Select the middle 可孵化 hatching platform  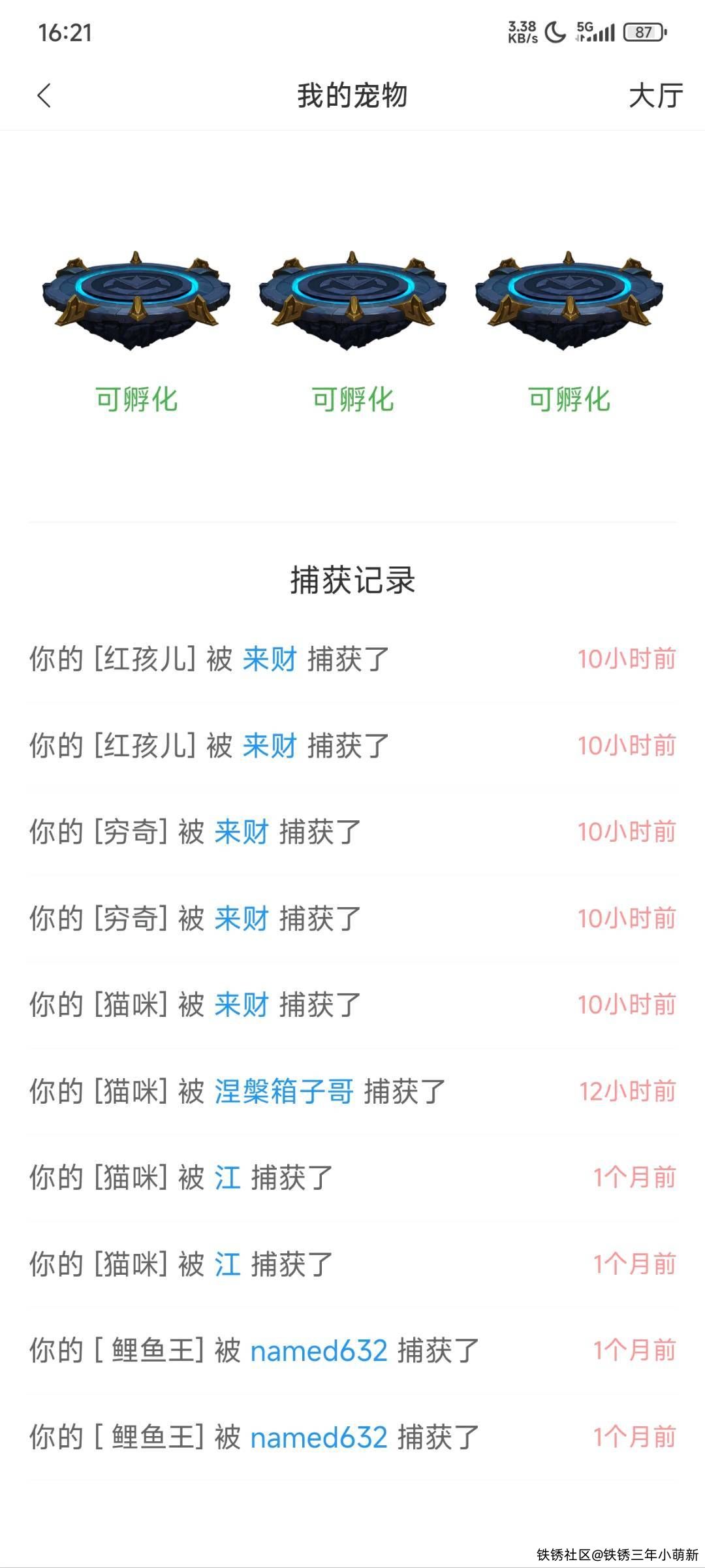click(352, 300)
